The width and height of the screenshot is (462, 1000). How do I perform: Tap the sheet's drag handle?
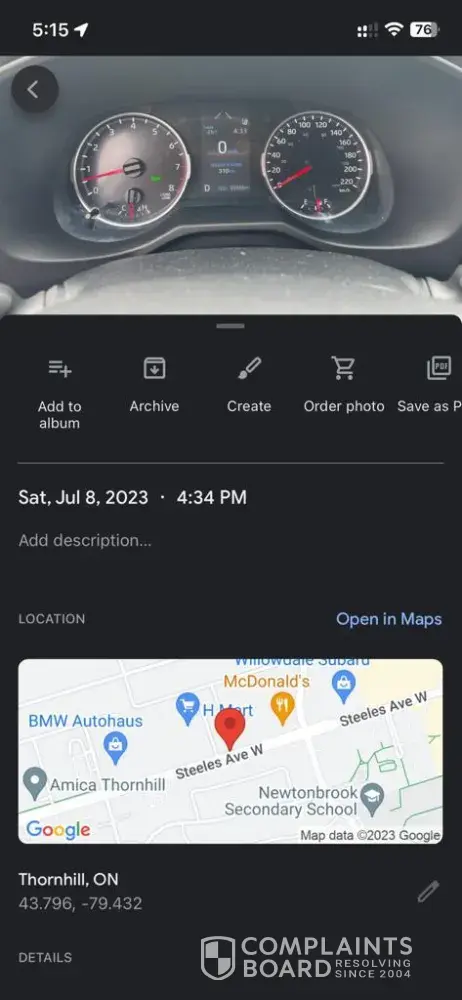point(230,326)
